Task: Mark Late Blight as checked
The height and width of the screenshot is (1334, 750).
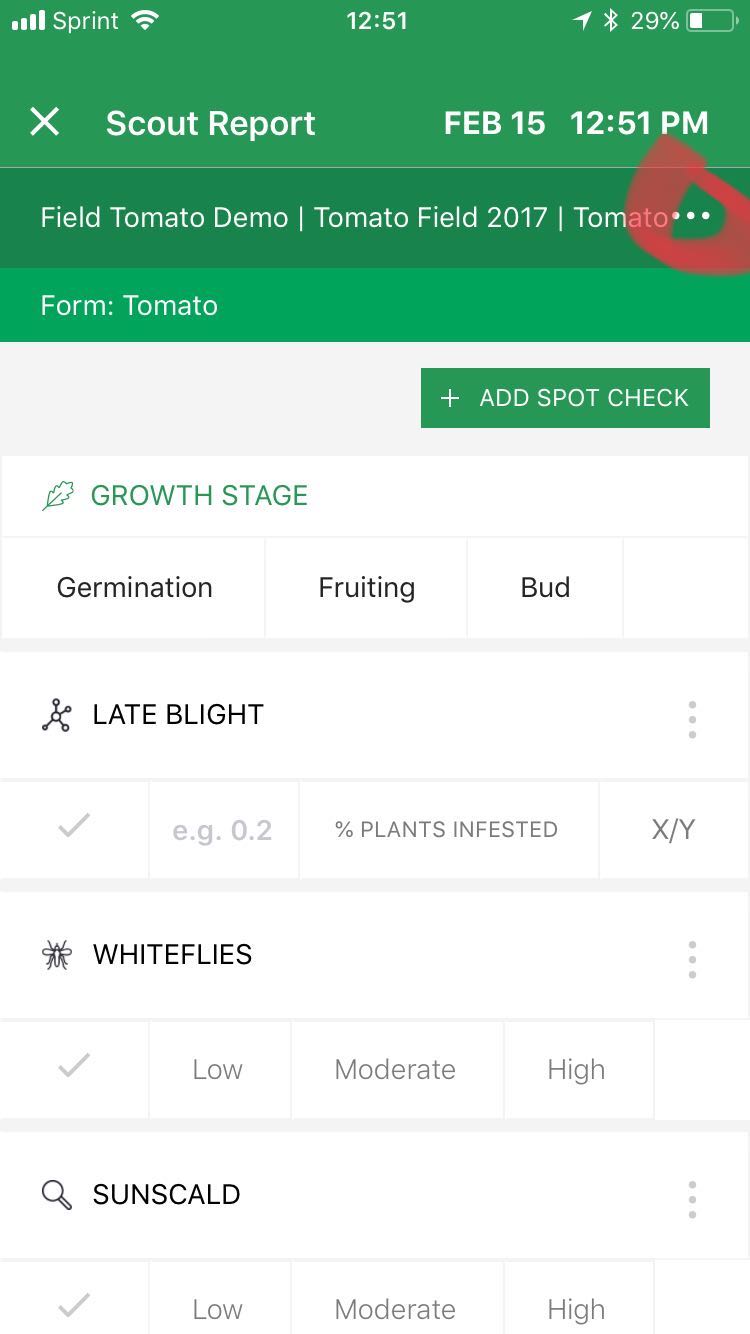Action: (x=74, y=829)
